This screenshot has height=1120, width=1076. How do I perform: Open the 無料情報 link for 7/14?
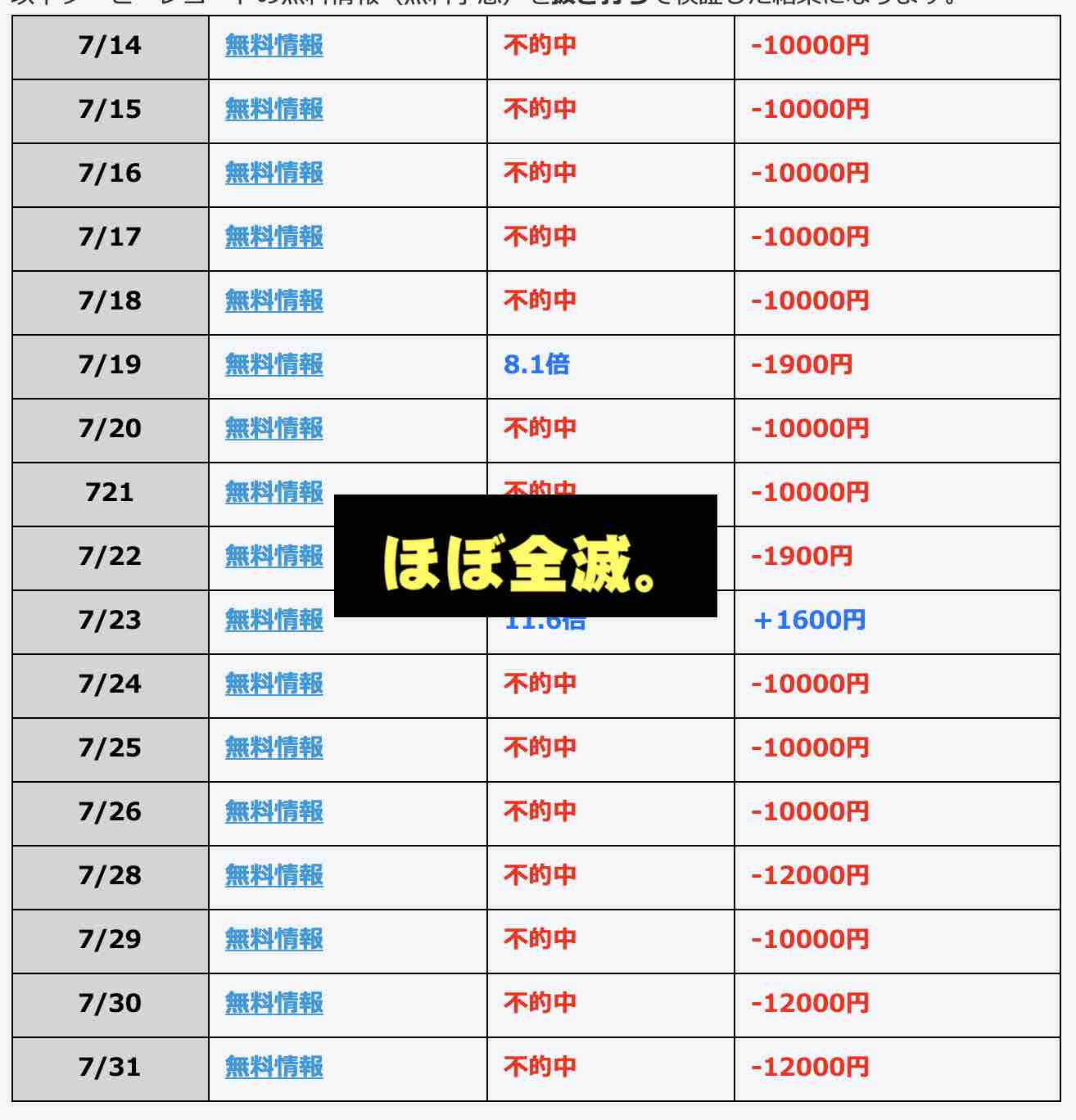point(274,45)
